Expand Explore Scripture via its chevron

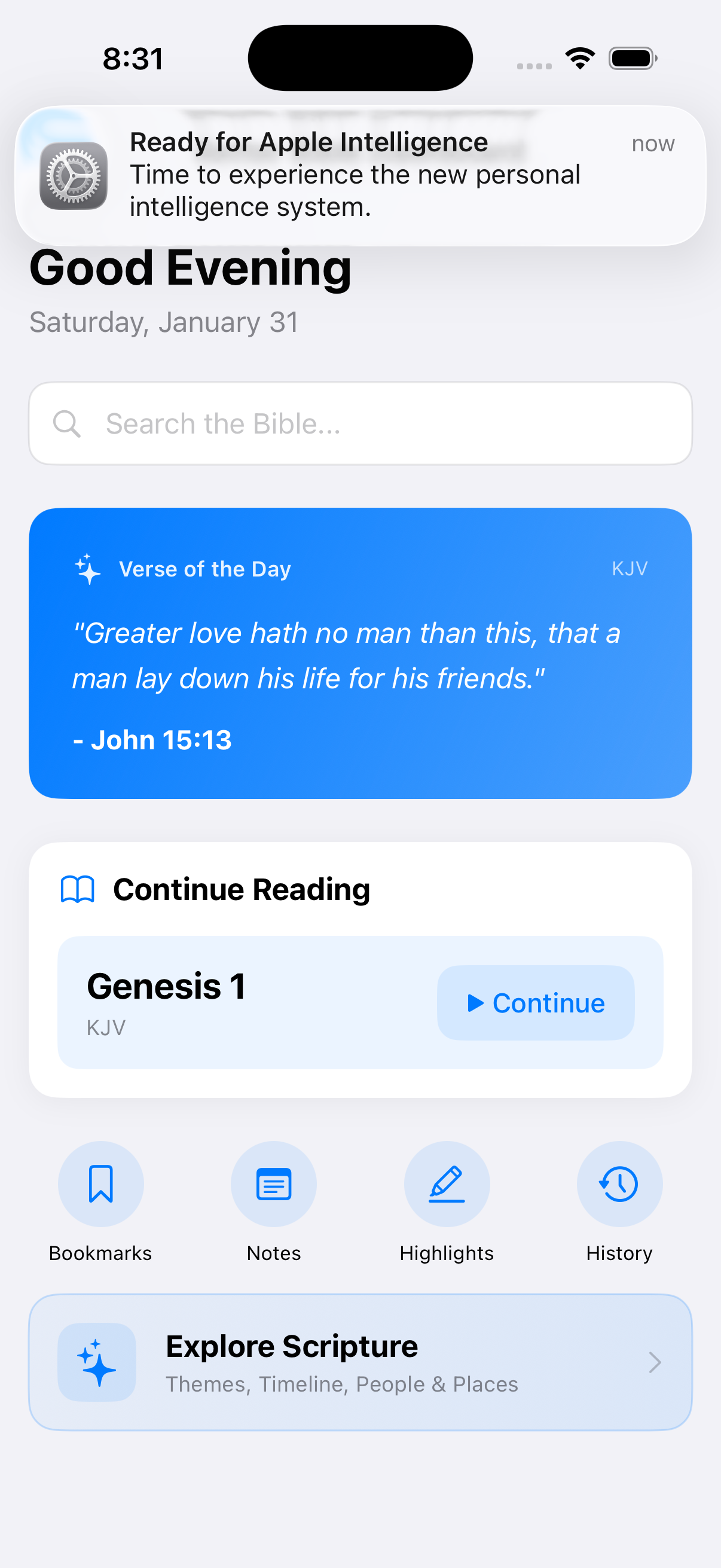pos(655,1362)
